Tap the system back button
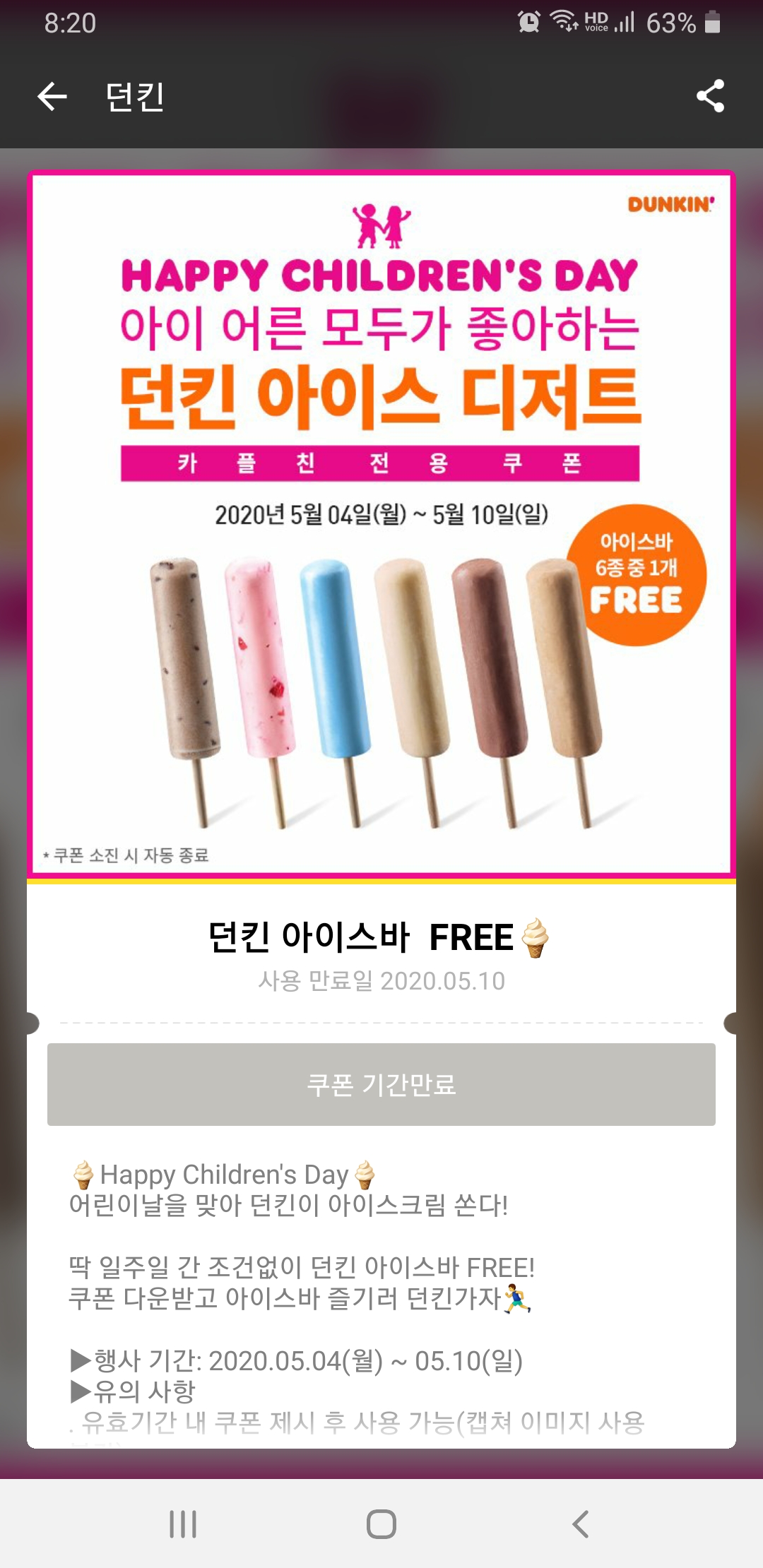Screen dimensions: 763x1568 (x=580, y=1524)
